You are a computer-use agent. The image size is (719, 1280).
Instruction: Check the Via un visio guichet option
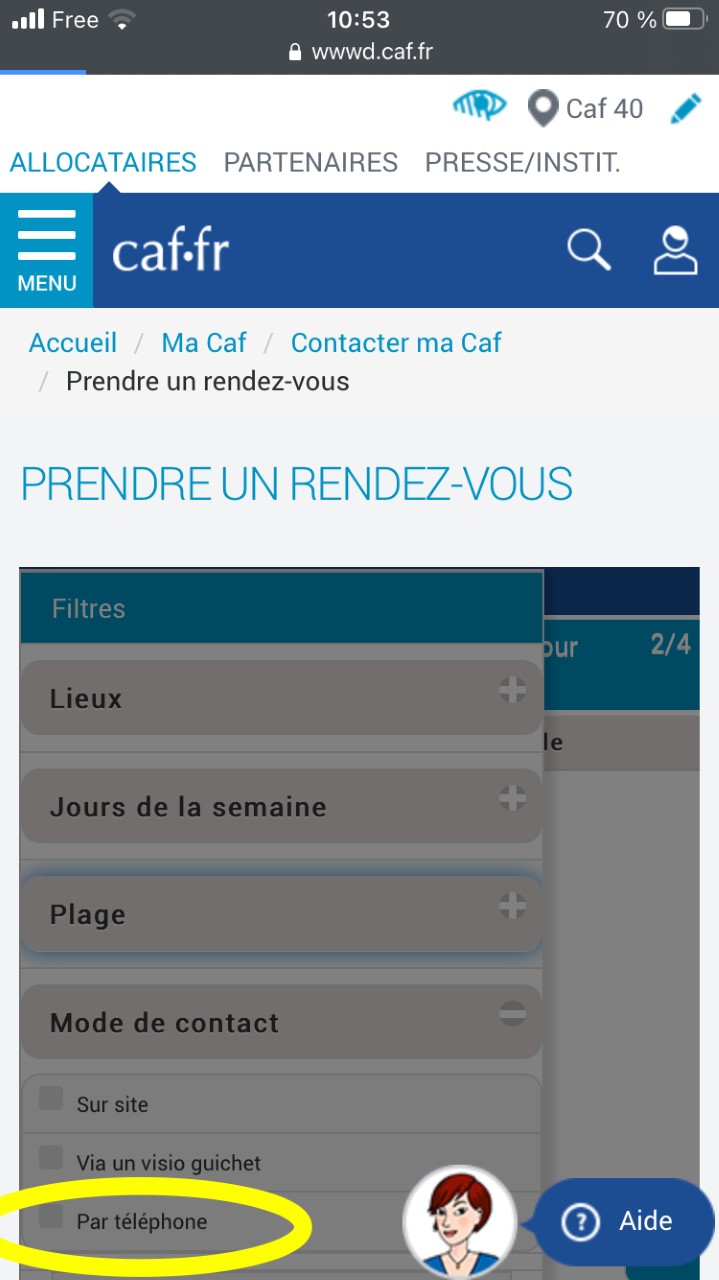pos(51,1158)
